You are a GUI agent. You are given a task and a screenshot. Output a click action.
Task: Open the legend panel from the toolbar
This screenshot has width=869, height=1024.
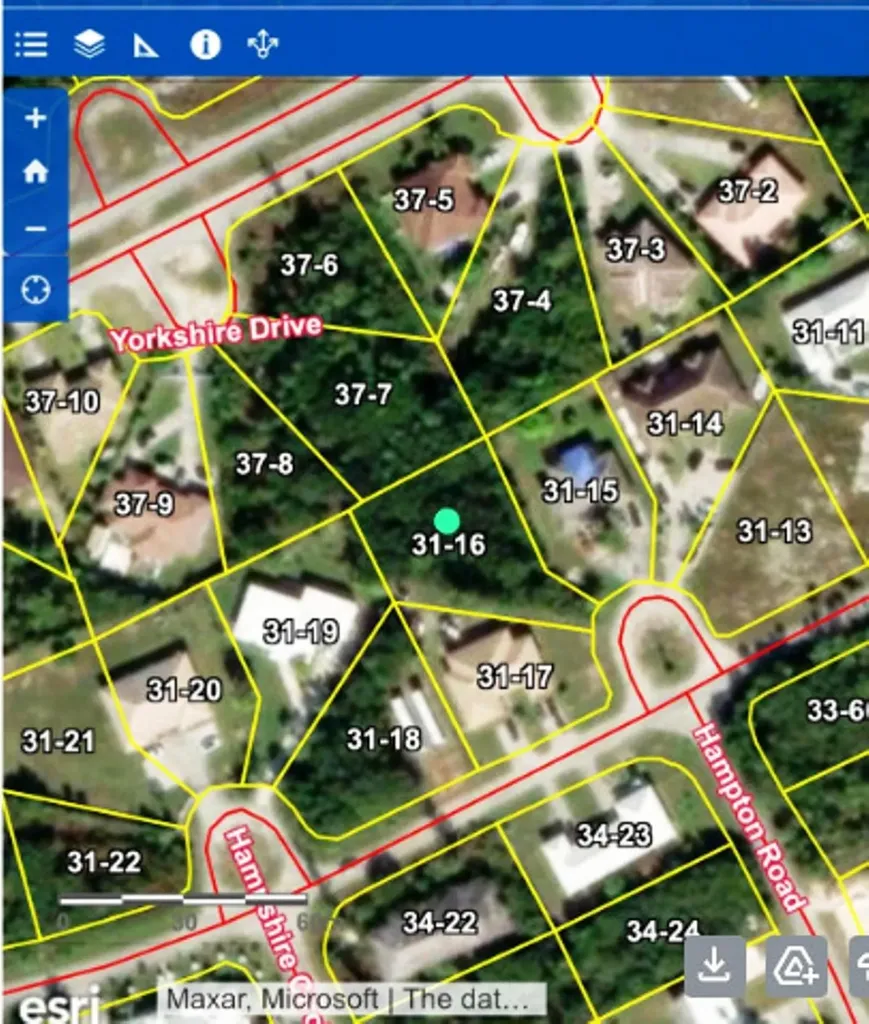31,44
